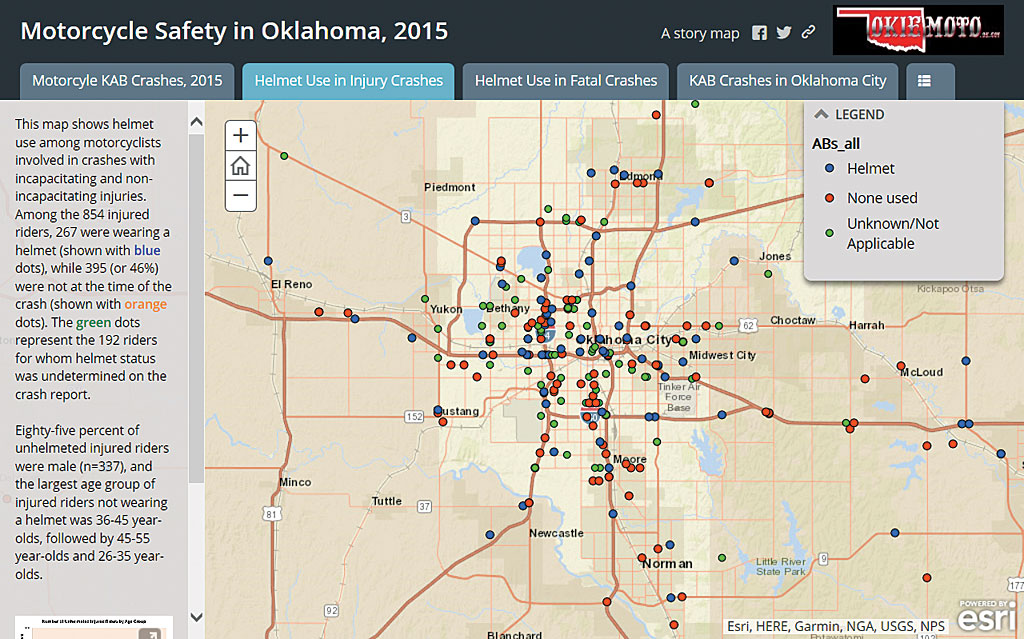Viewport: 1024px width, 639px height.
Task: Show the KAB Crashes in Oklahoma City tab
Action: (787, 81)
